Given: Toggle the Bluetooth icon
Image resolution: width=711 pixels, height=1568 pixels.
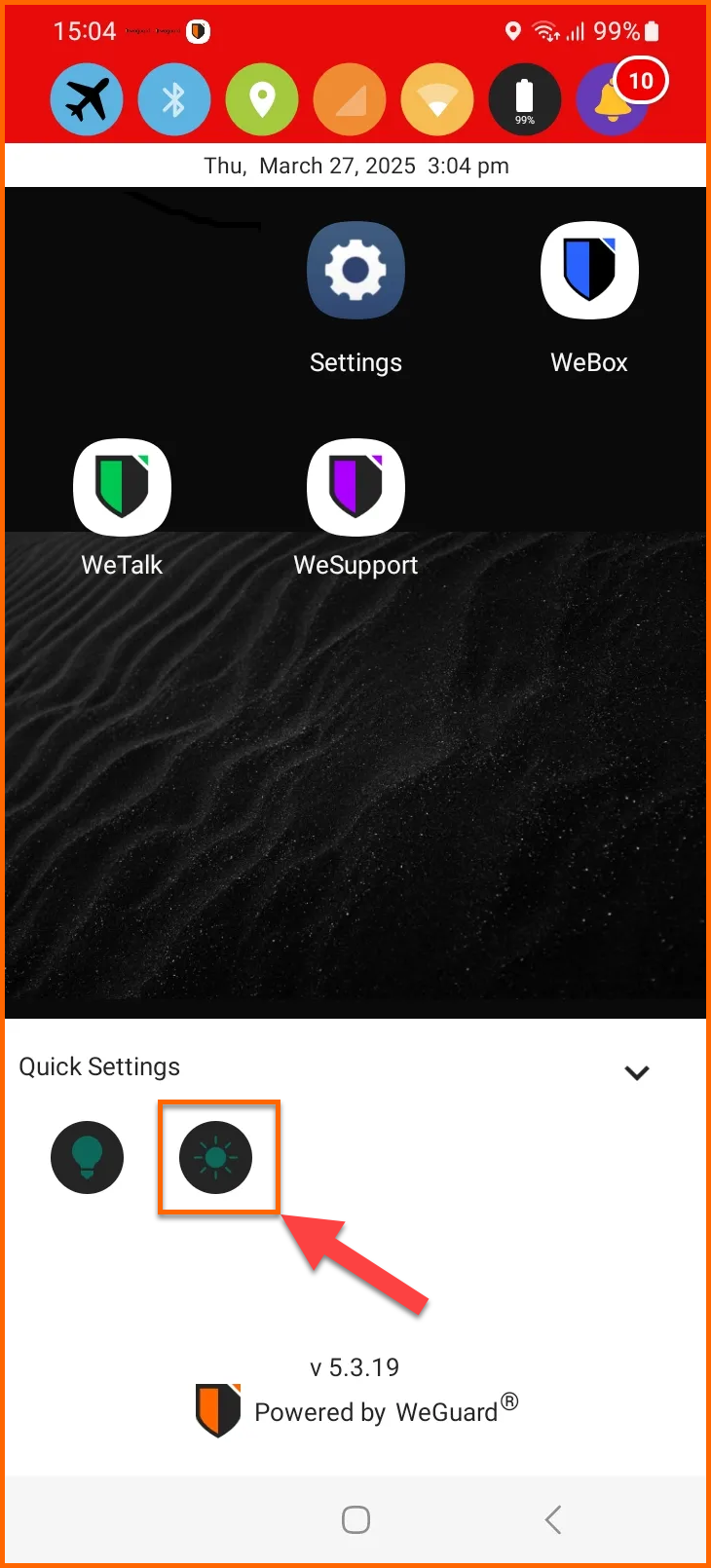Looking at the screenshot, I should click(x=174, y=99).
